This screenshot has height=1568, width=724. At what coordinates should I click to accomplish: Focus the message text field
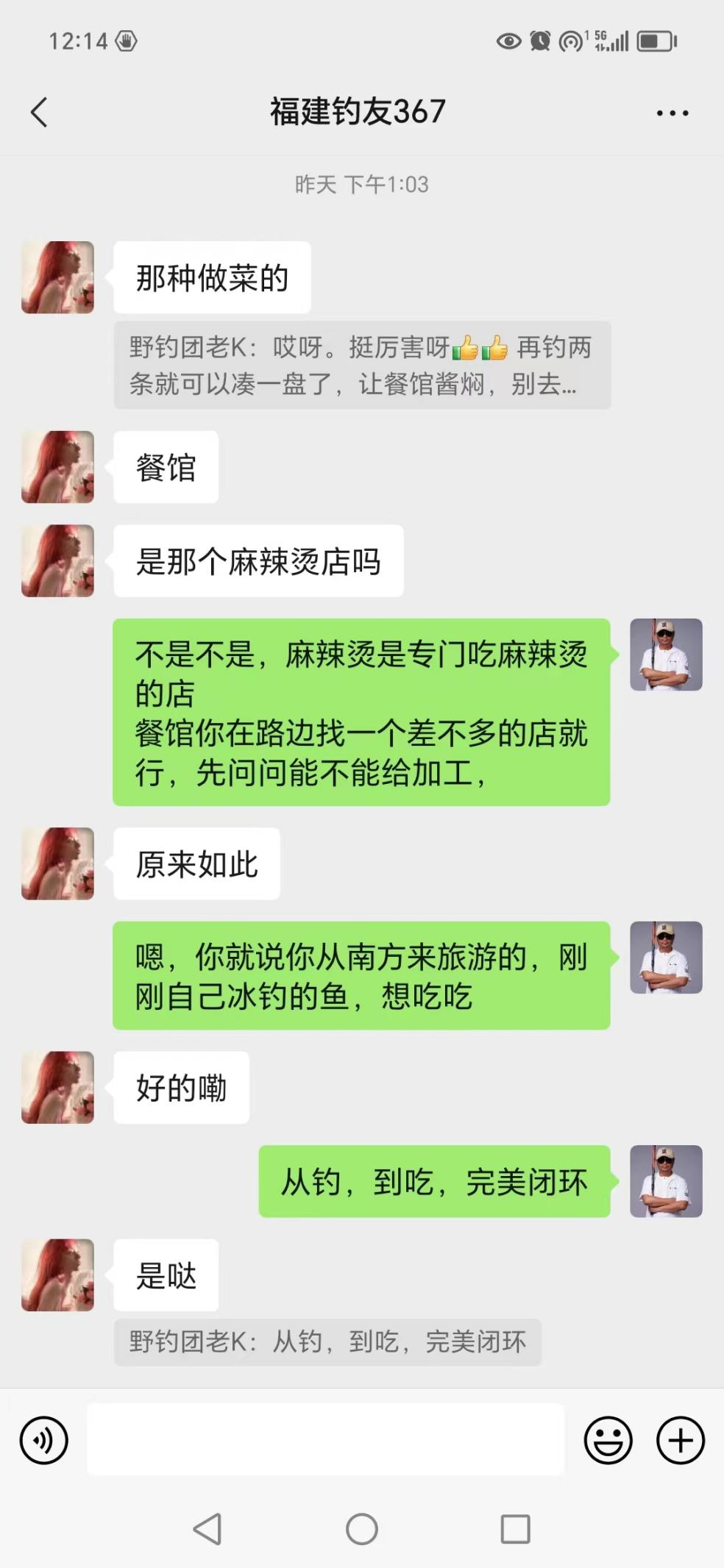click(x=326, y=1439)
